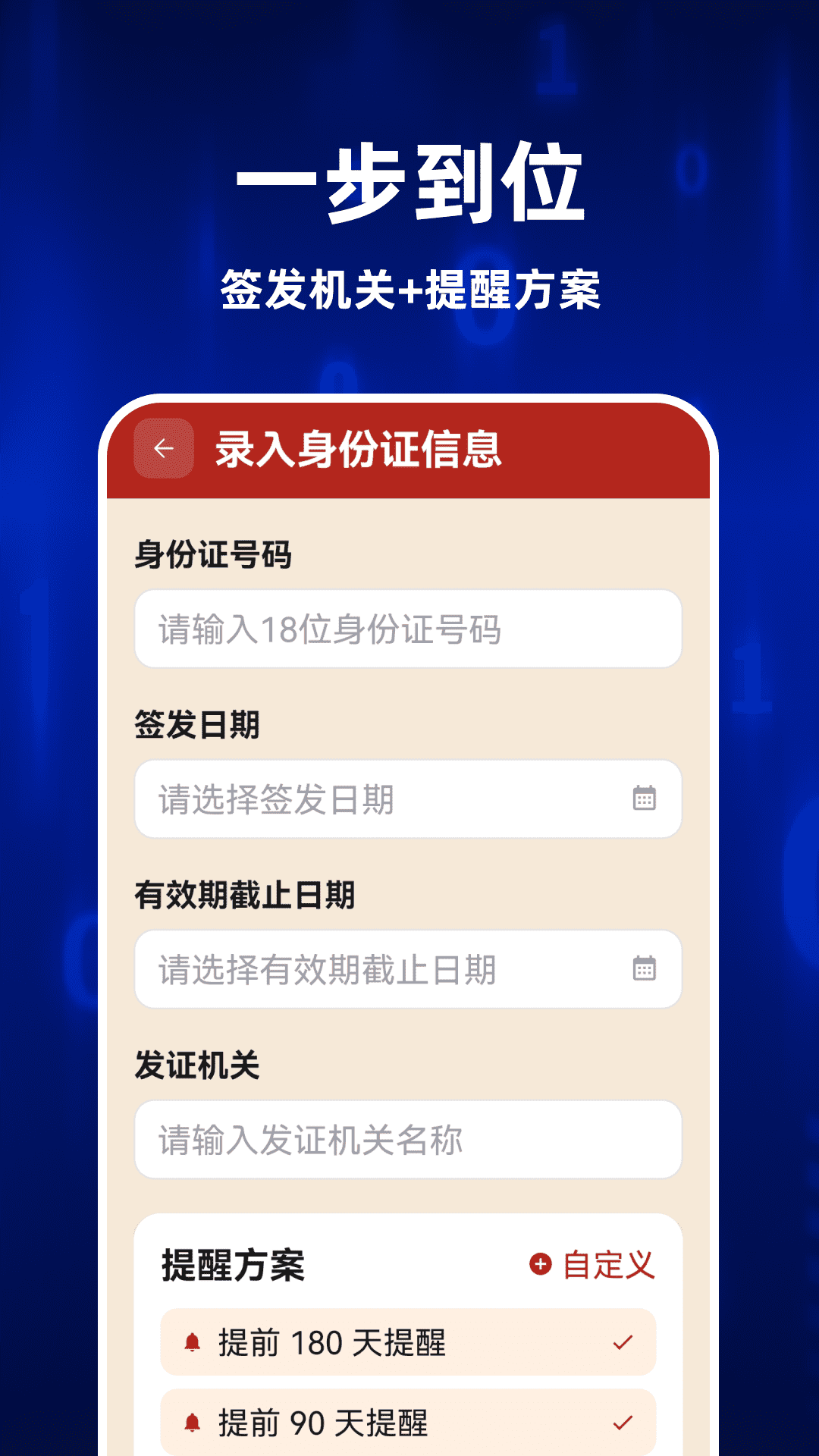Click the checkmark beside 提前 90 天提醒
819x1456 pixels.
[x=623, y=1424]
